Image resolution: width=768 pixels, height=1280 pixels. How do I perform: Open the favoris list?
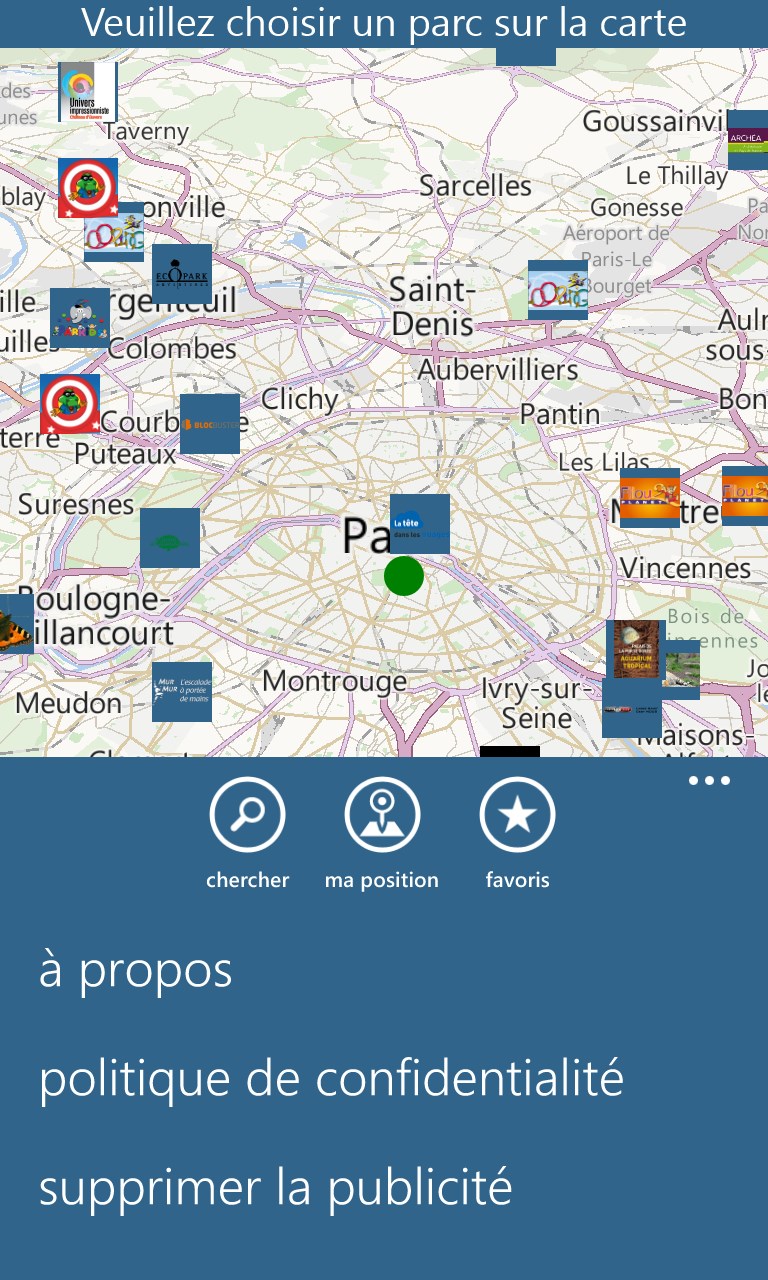point(517,816)
